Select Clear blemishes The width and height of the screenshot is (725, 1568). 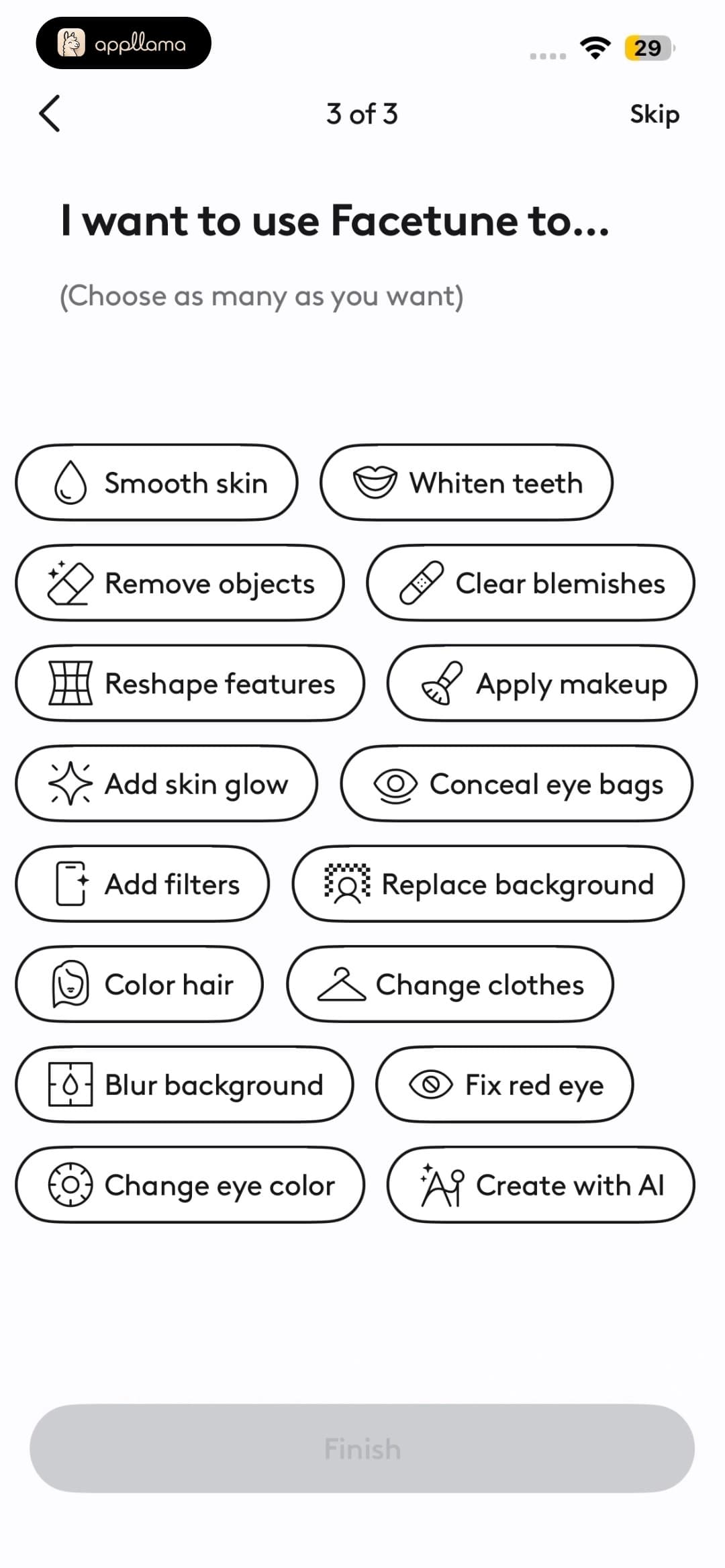pyautogui.click(x=530, y=583)
